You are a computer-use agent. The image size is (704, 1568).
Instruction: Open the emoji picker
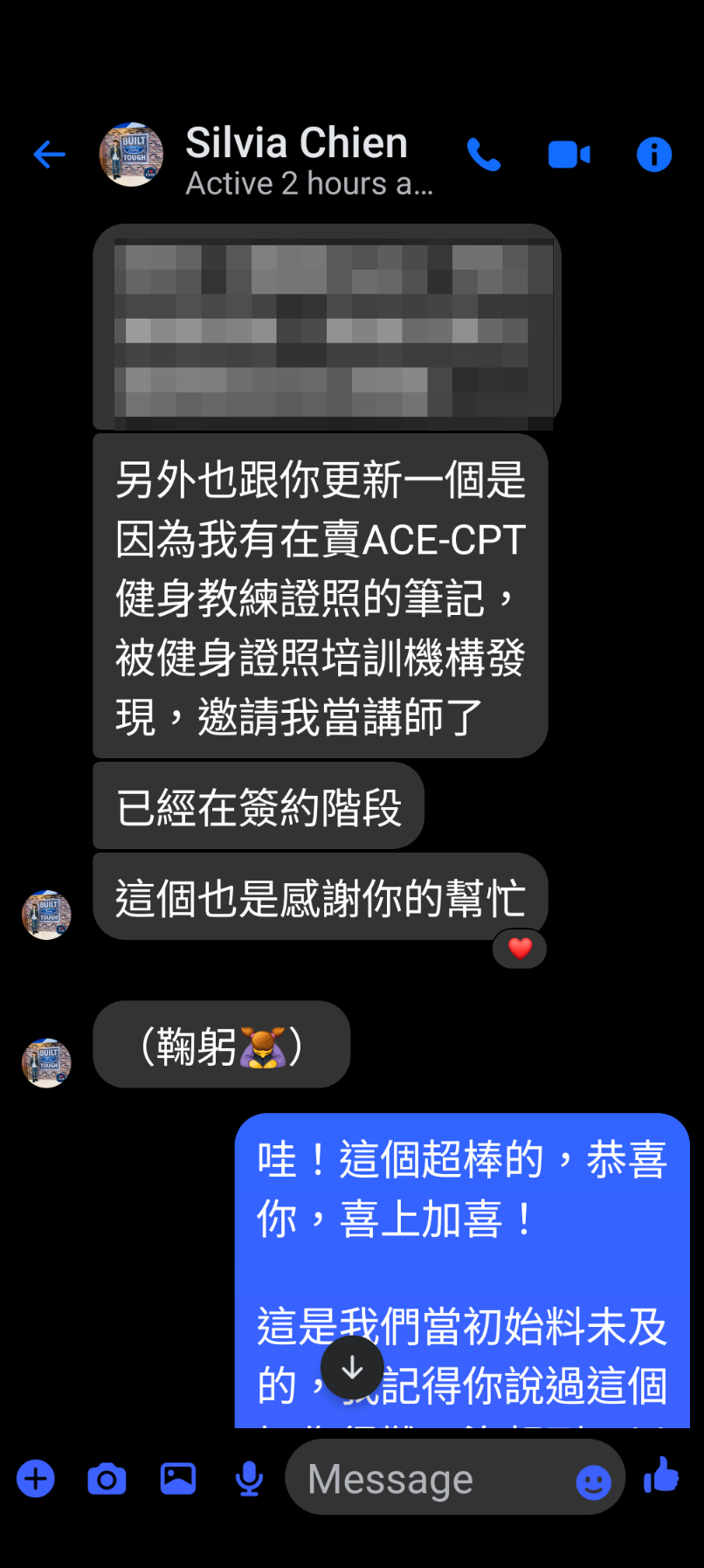pos(593,1482)
